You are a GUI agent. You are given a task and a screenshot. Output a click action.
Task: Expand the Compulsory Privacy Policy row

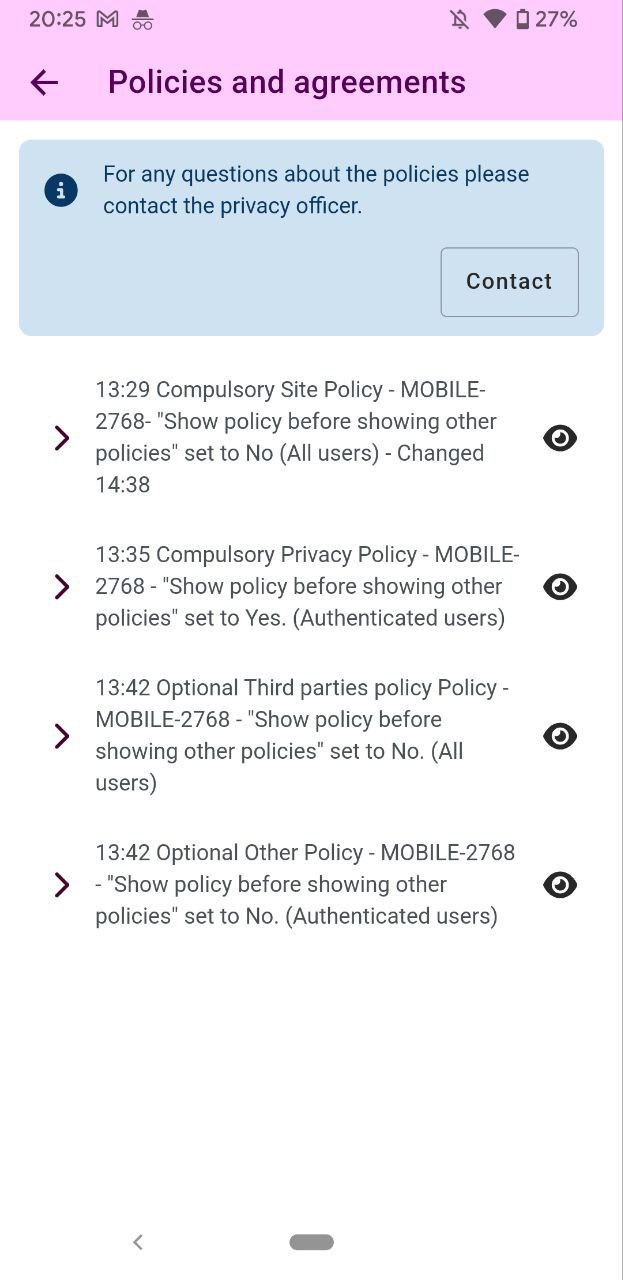coord(62,587)
